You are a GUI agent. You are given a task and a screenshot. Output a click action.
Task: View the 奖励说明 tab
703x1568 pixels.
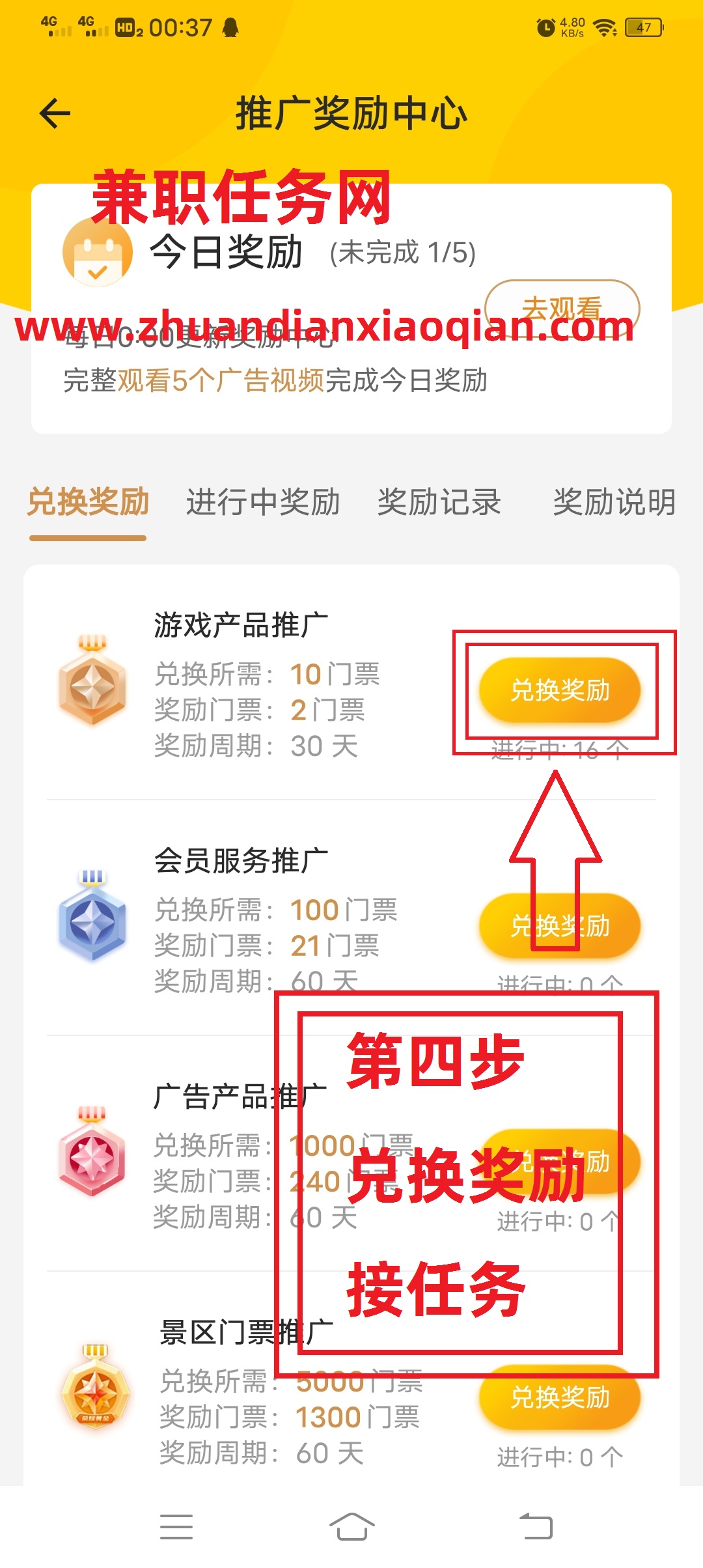click(614, 502)
